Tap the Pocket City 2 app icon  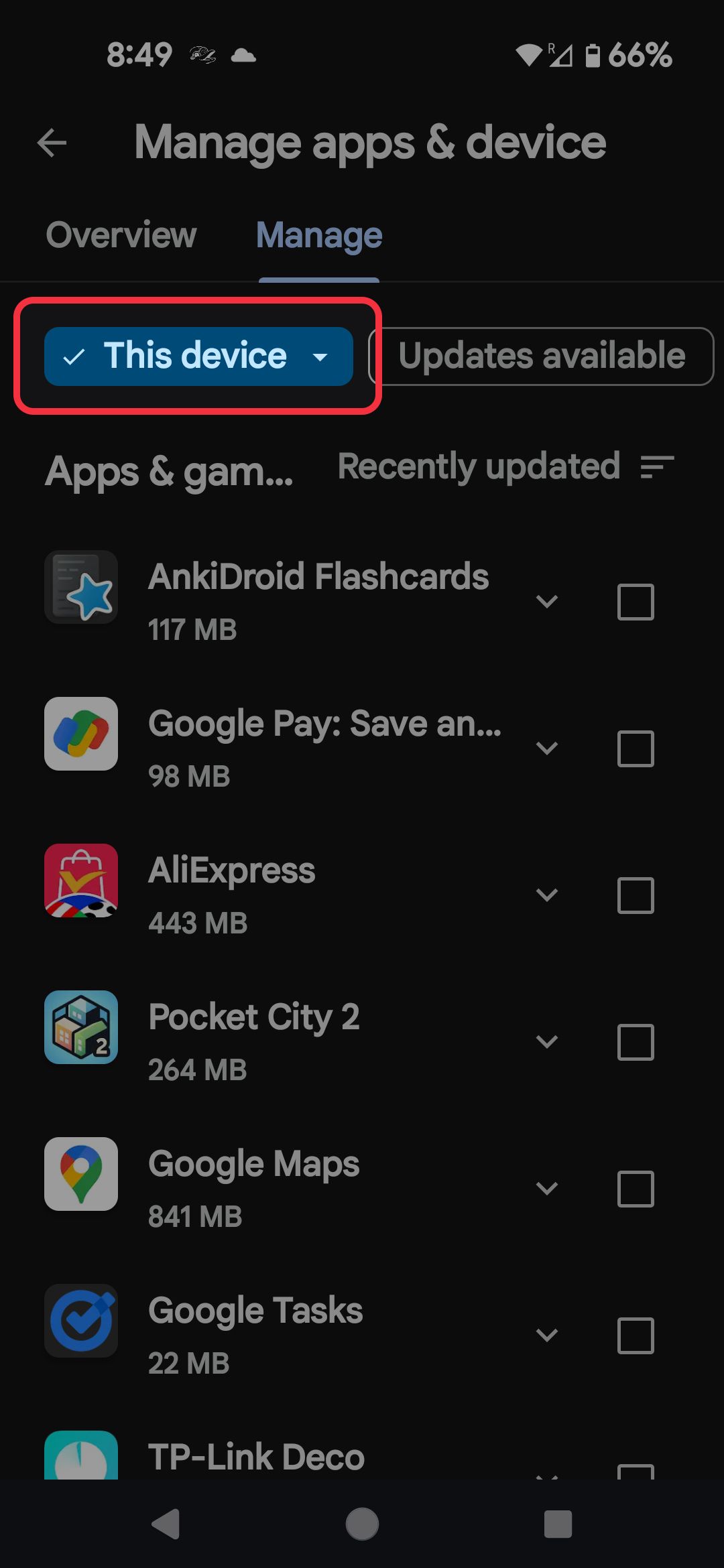click(80, 1029)
